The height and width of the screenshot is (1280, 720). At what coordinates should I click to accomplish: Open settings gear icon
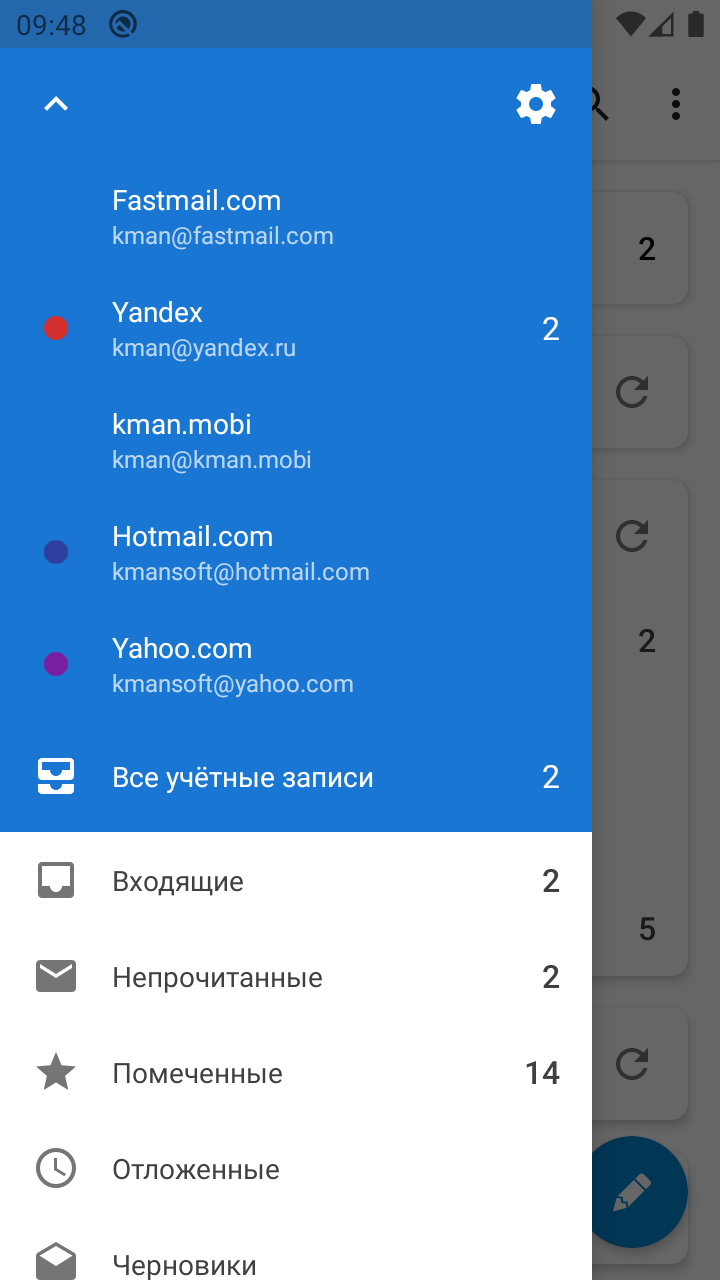pyautogui.click(x=536, y=104)
